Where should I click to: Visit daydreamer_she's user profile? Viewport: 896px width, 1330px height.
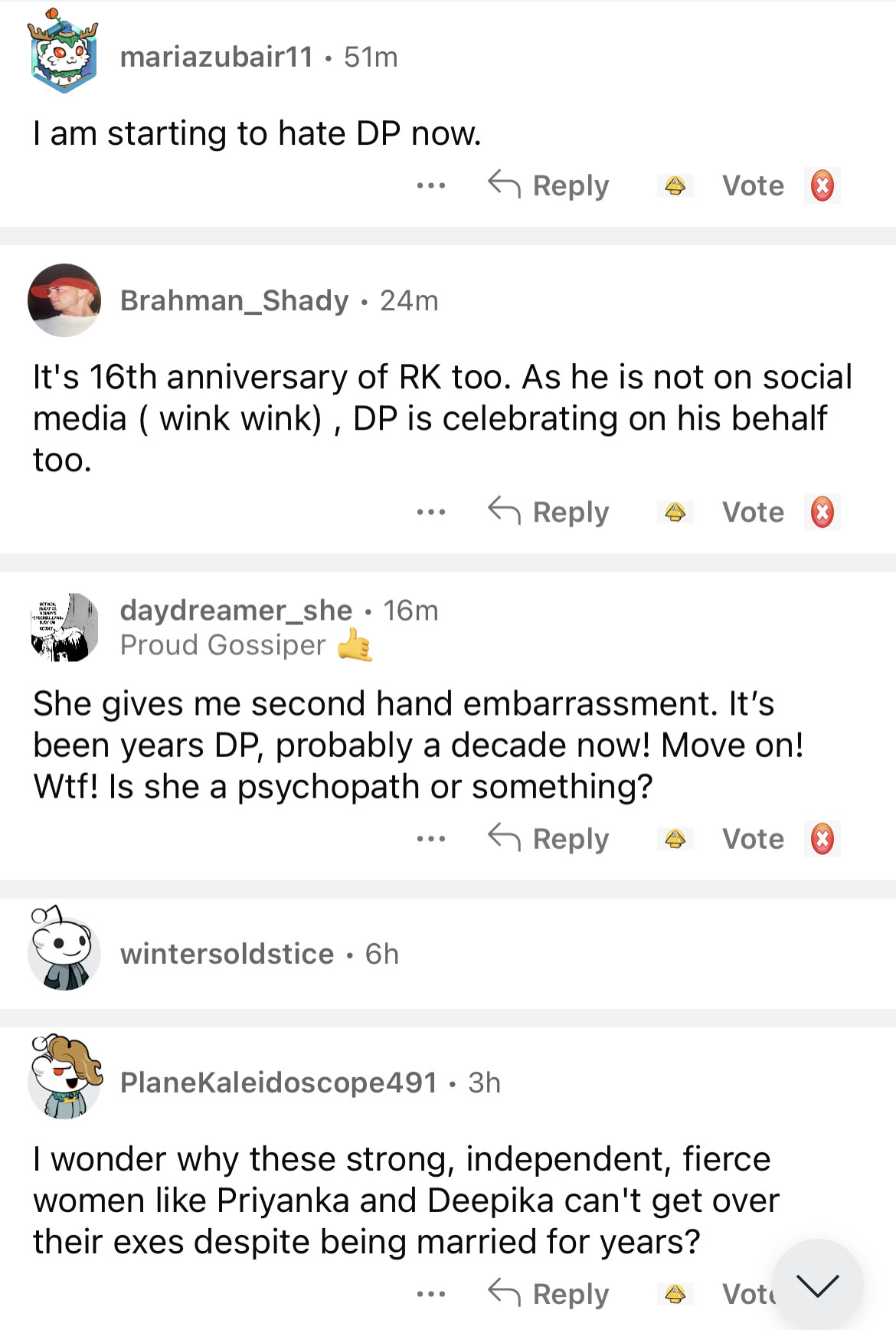pos(236,611)
